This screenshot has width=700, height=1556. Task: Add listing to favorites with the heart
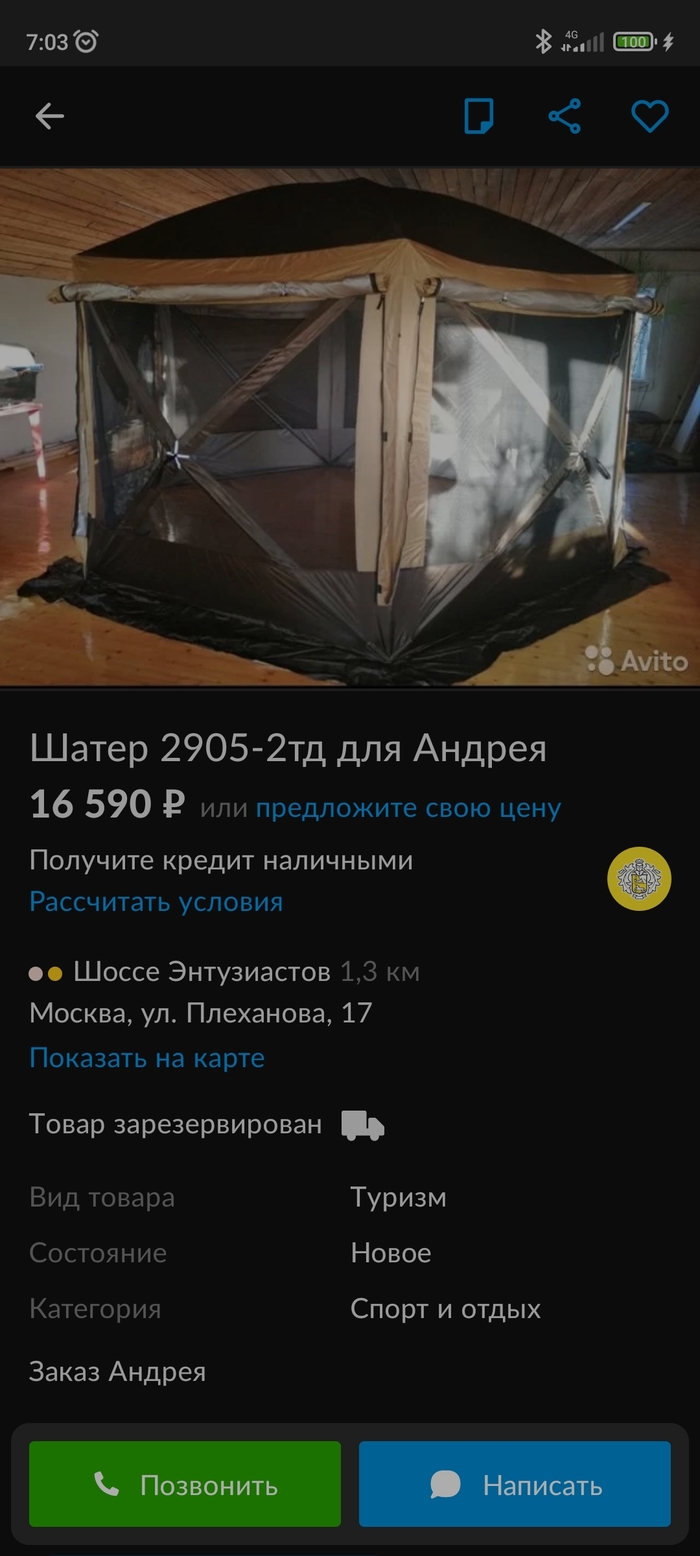point(649,117)
